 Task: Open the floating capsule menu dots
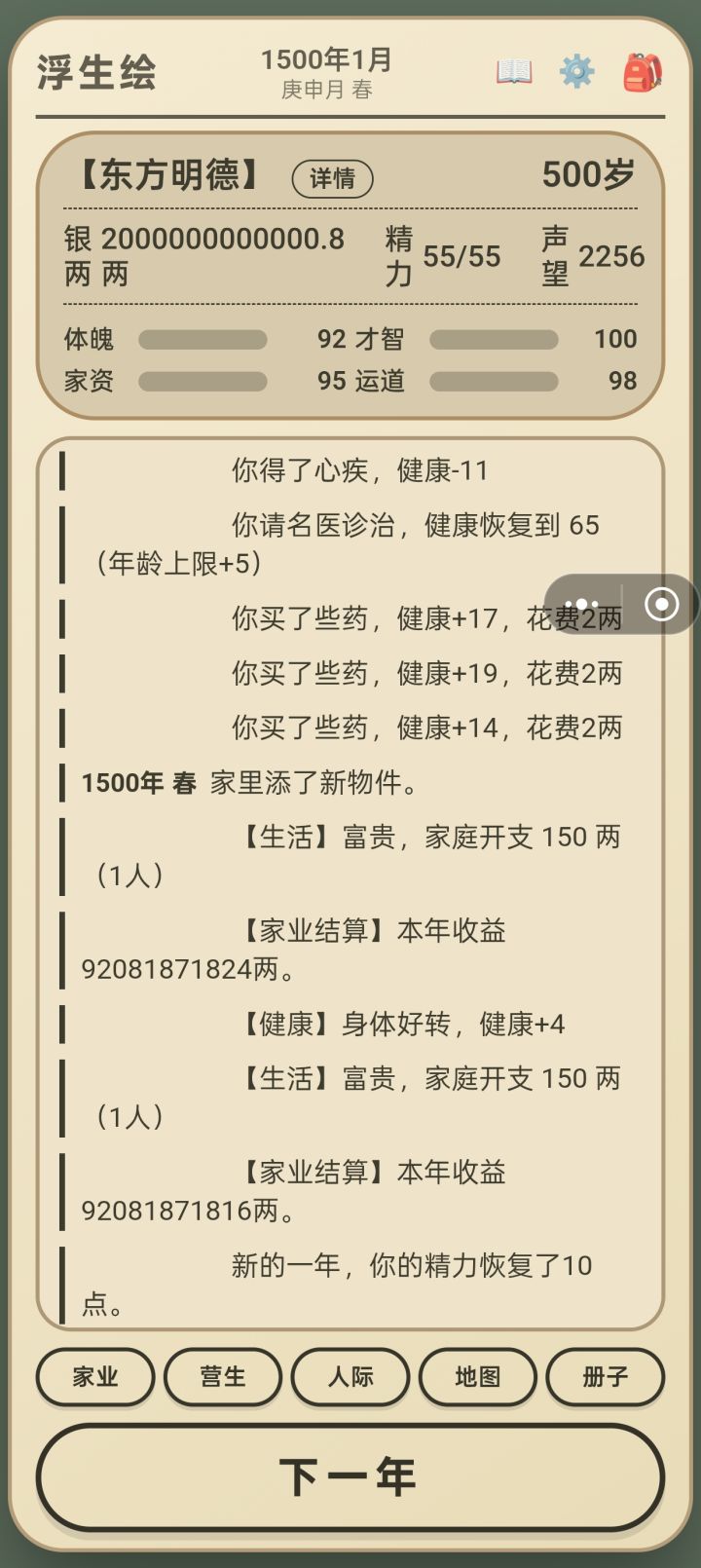(x=582, y=602)
